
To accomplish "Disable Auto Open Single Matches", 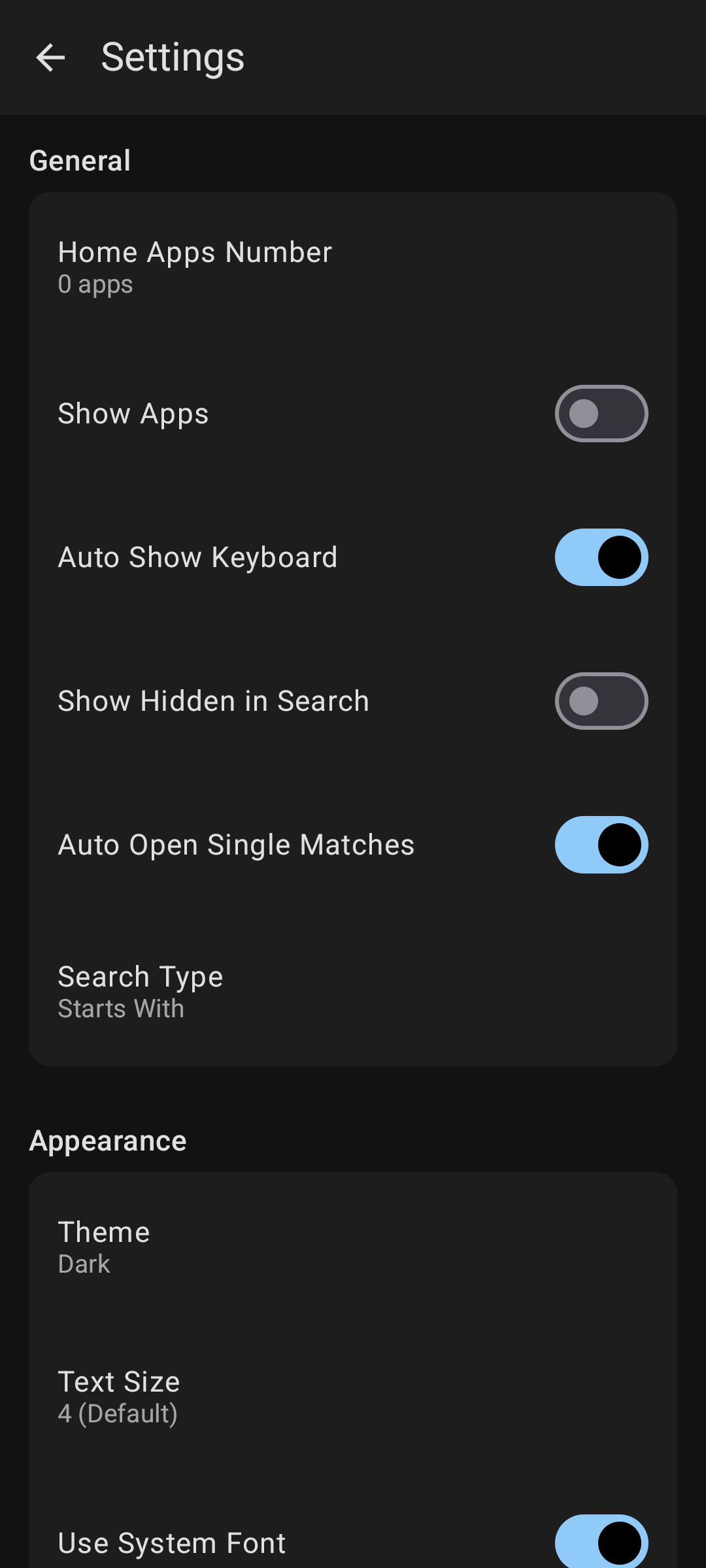I will pyautogui.click(x=601, y=845).
